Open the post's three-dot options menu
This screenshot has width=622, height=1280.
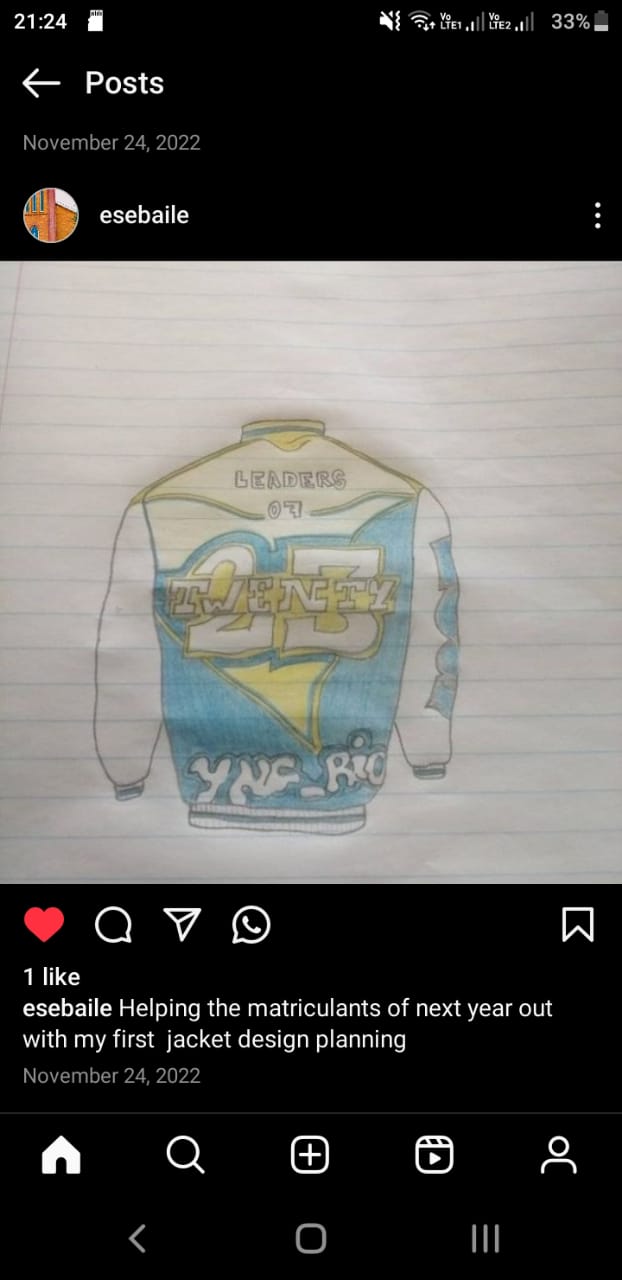pos(597,215)
